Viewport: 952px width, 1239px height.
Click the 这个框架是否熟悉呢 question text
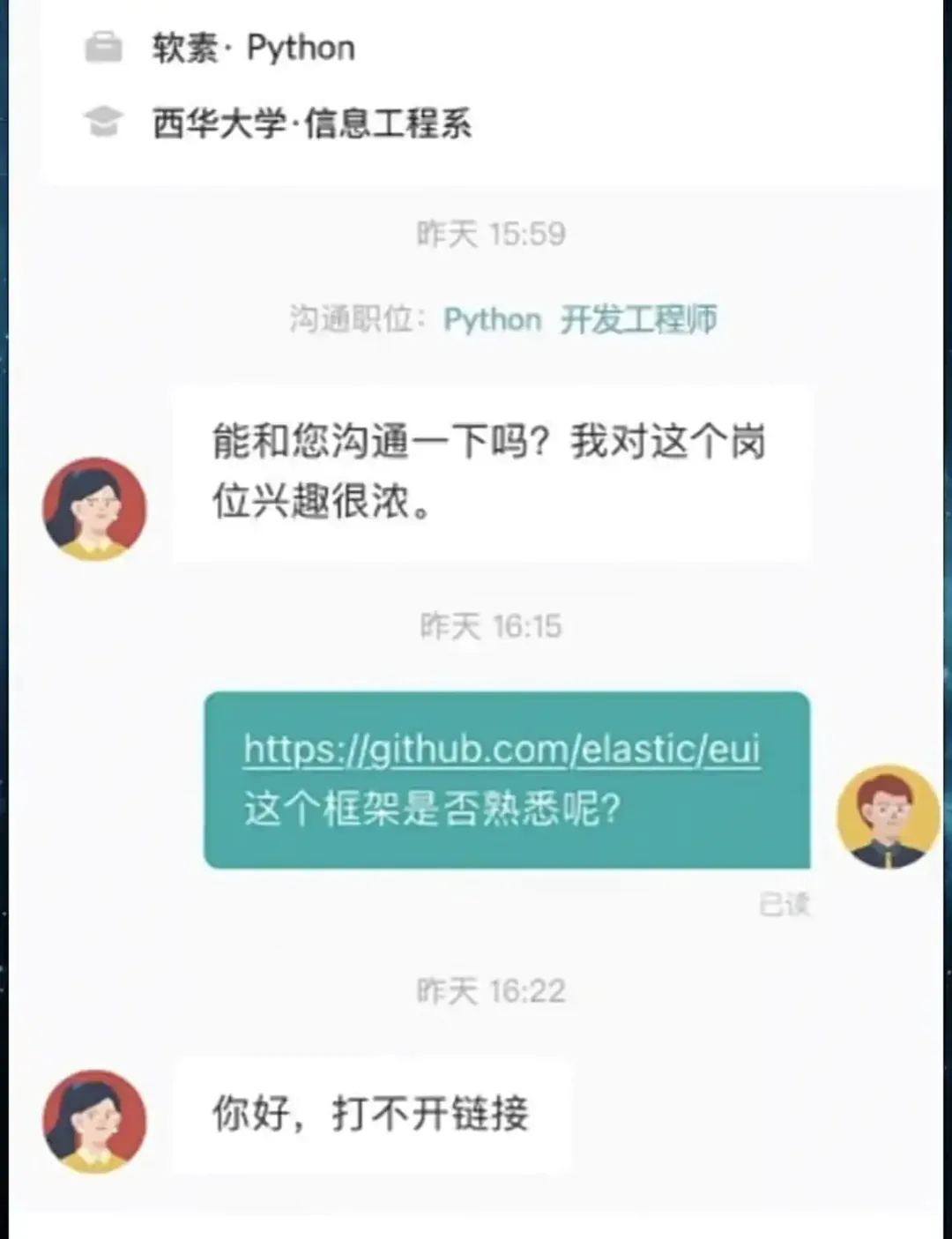[x=432, y=808]
